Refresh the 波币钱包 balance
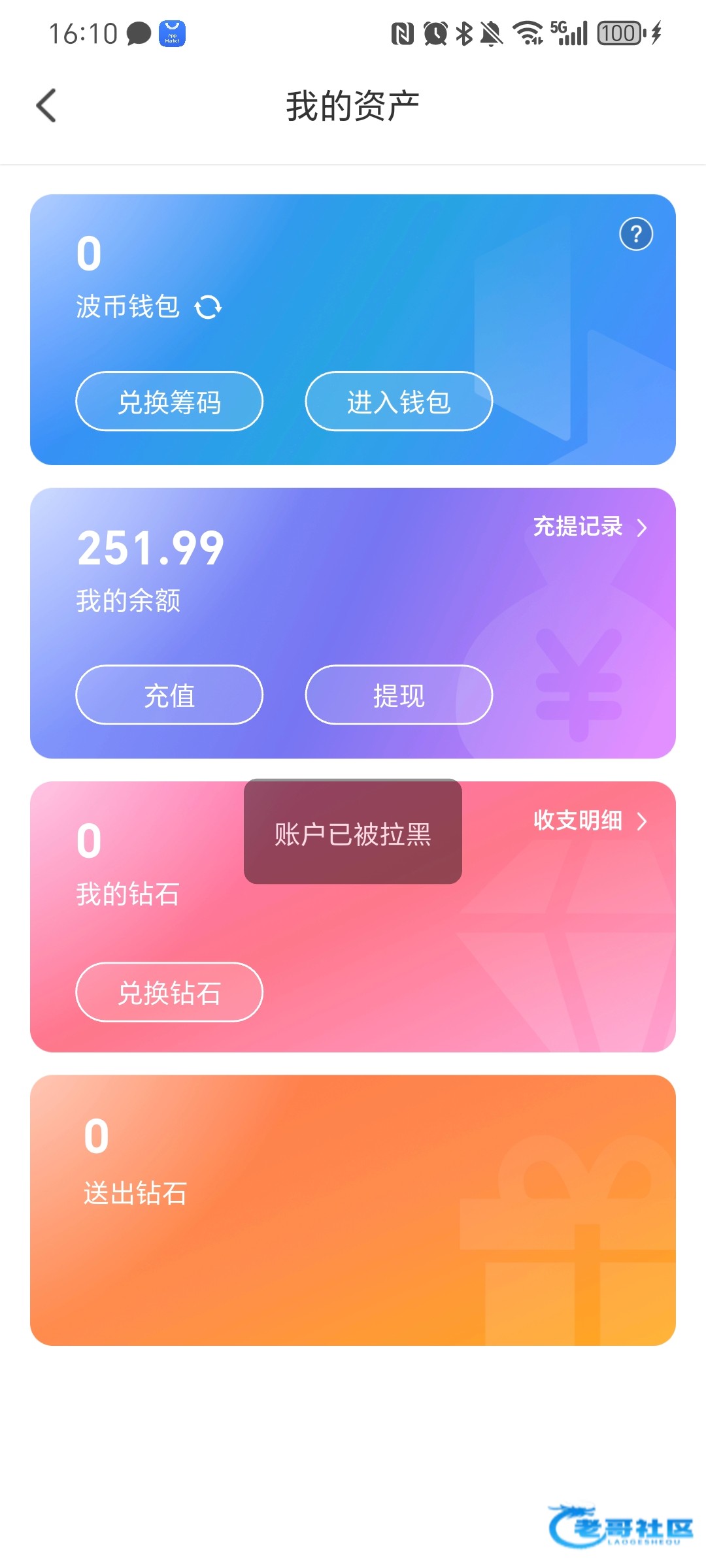 point(209,306)
